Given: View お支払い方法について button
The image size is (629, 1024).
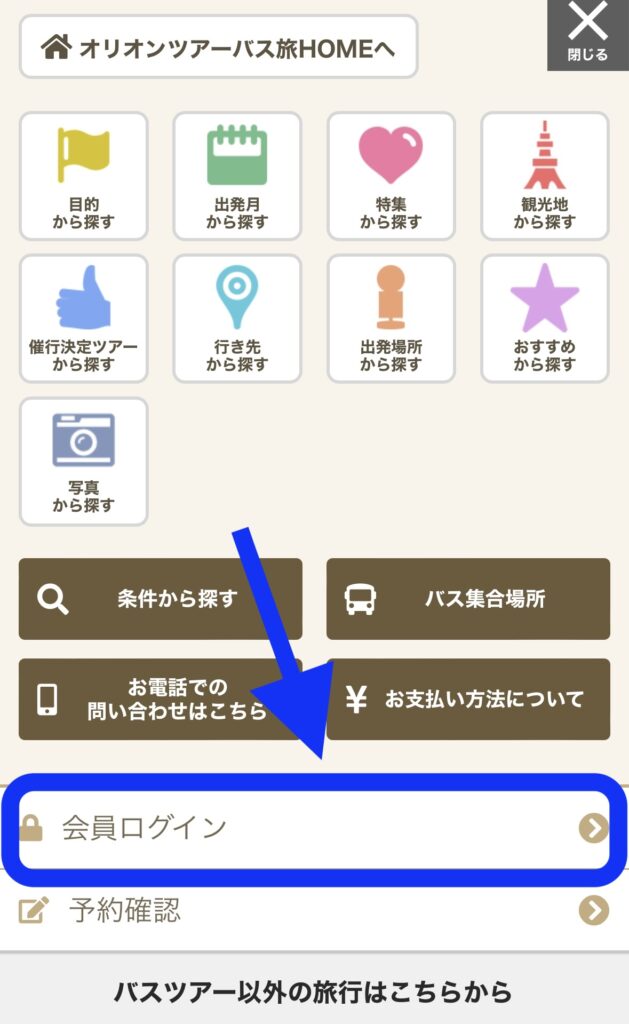Looking at the screenshot, I should click(x=468, y=699).
